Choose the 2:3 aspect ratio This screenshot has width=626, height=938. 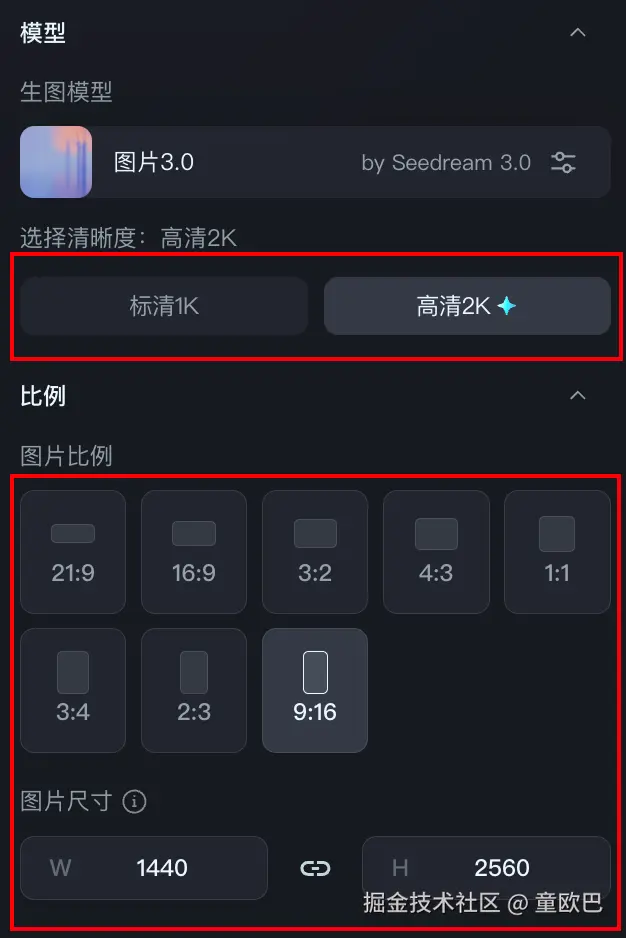[x=194, y=690]
